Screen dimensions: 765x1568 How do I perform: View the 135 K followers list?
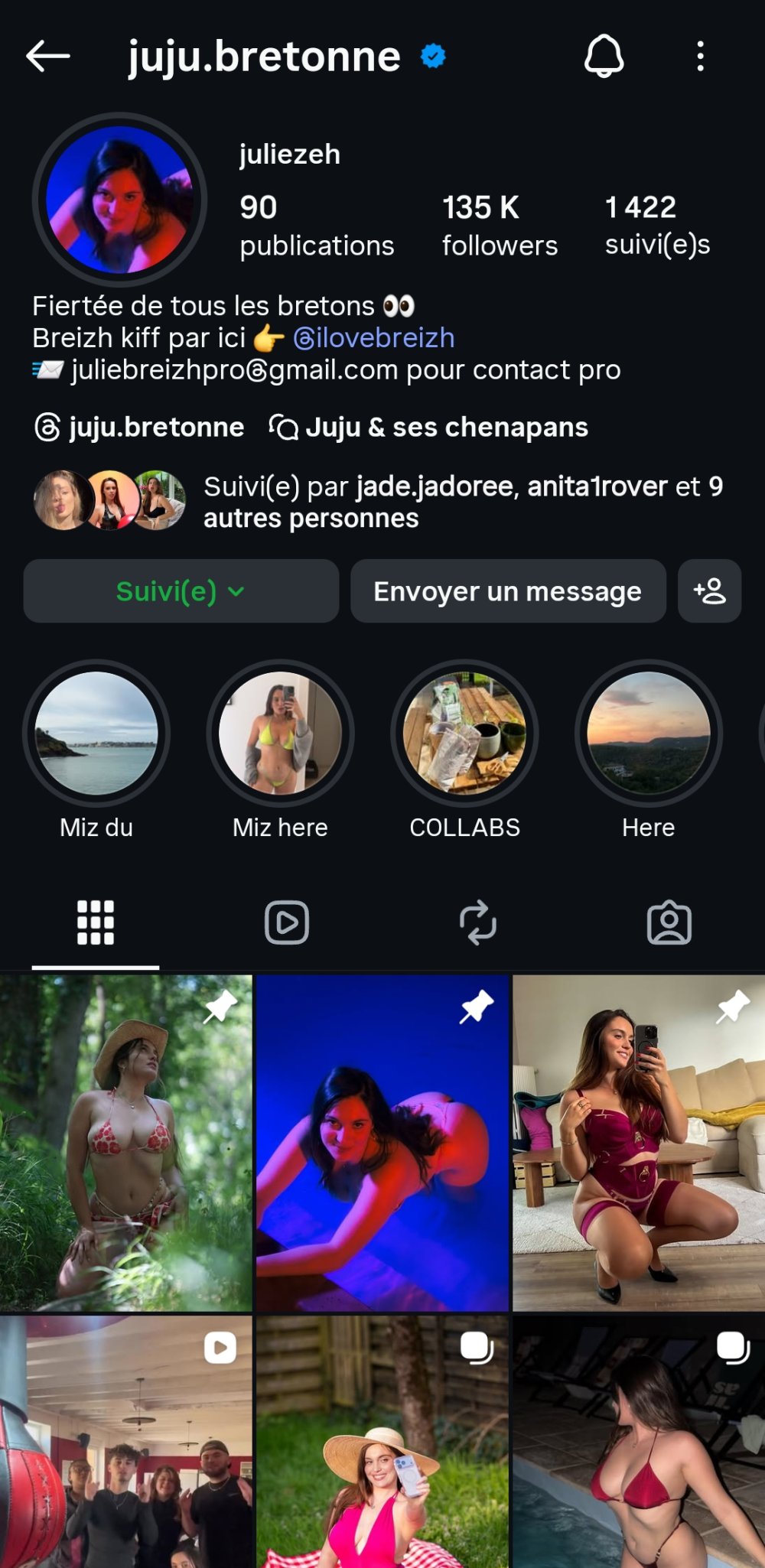coord(500,223)
